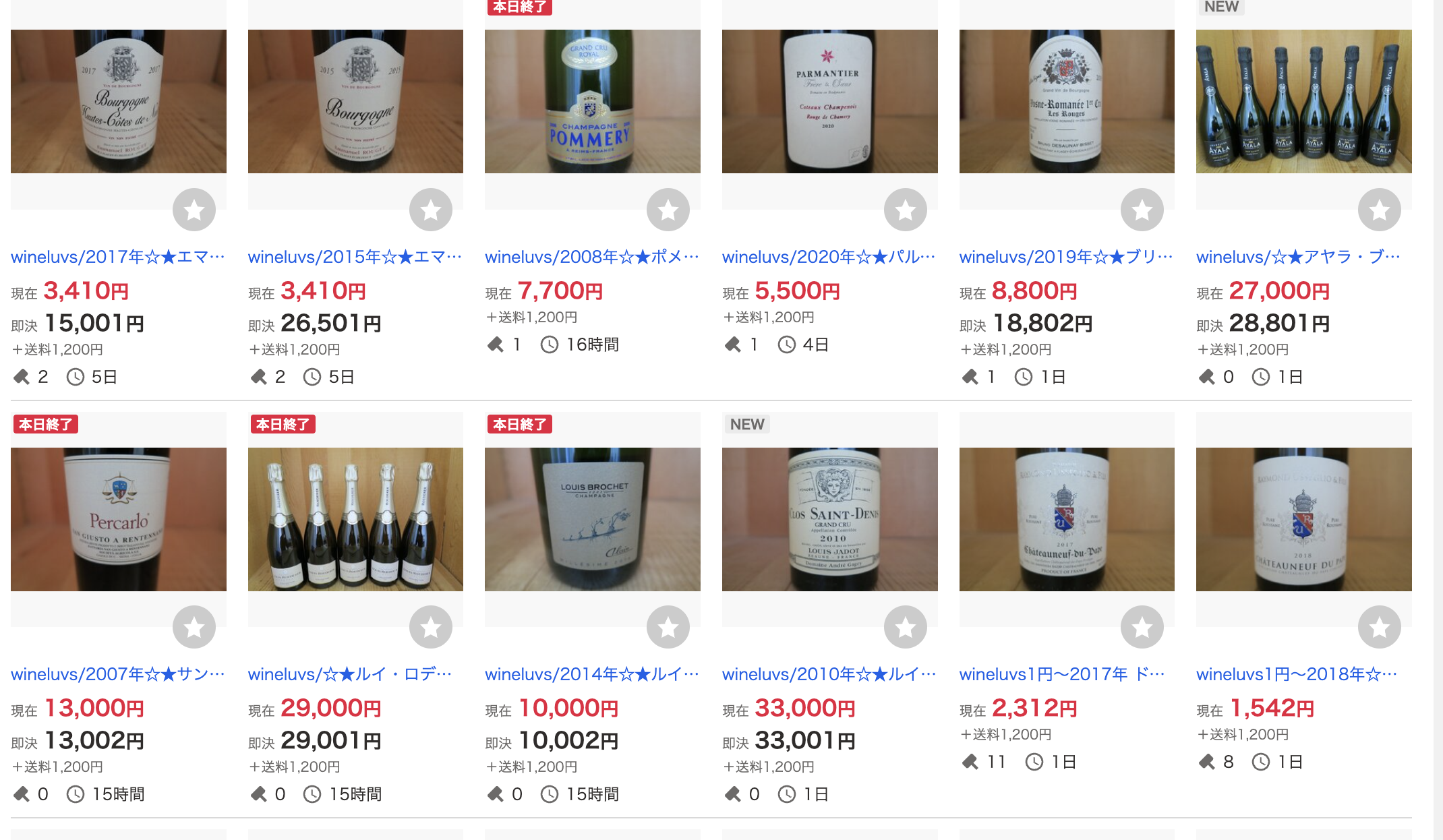Save the Ayala listing with its star

[1379, 210]
